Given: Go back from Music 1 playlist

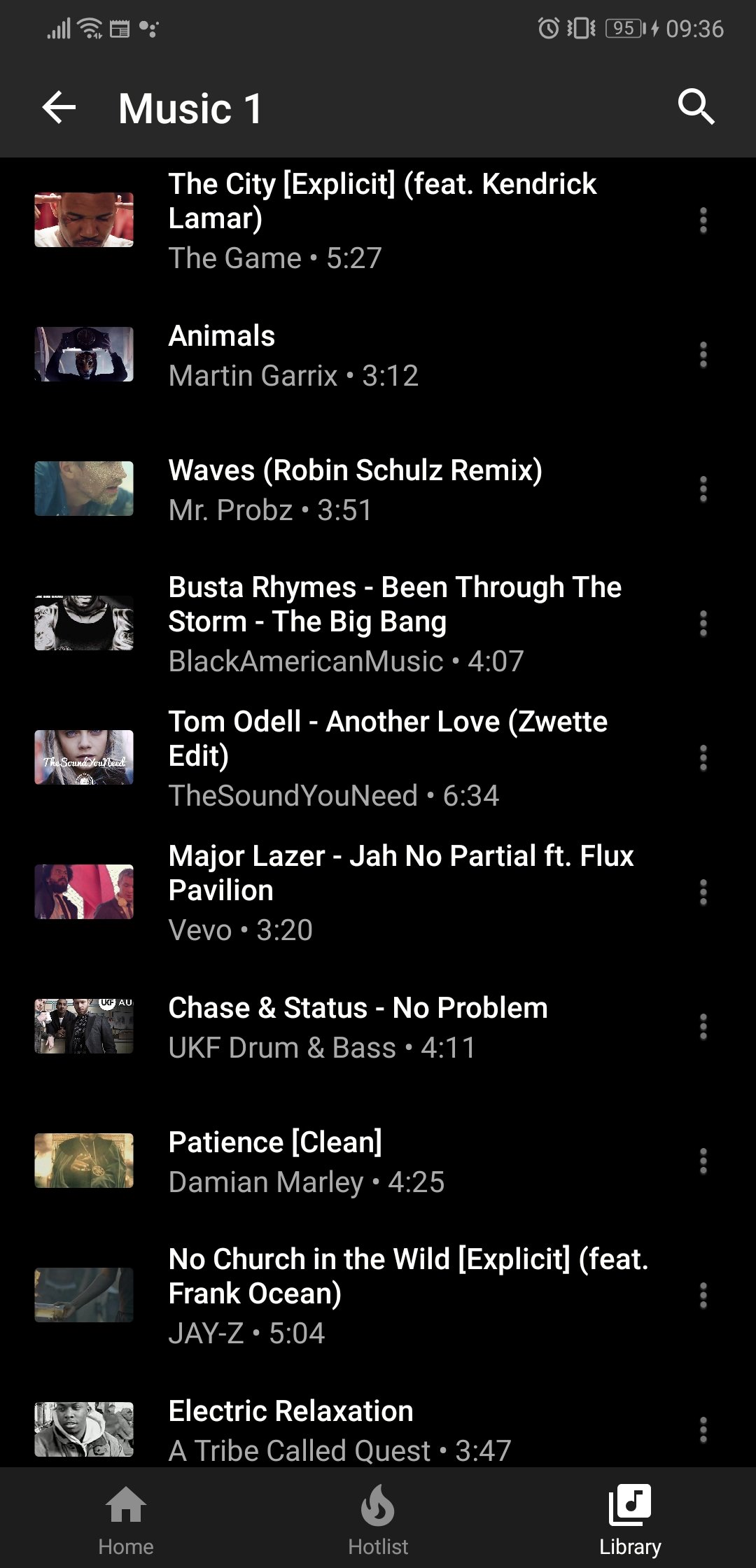Looking at the screenshot, I should (x=59, y=108).
